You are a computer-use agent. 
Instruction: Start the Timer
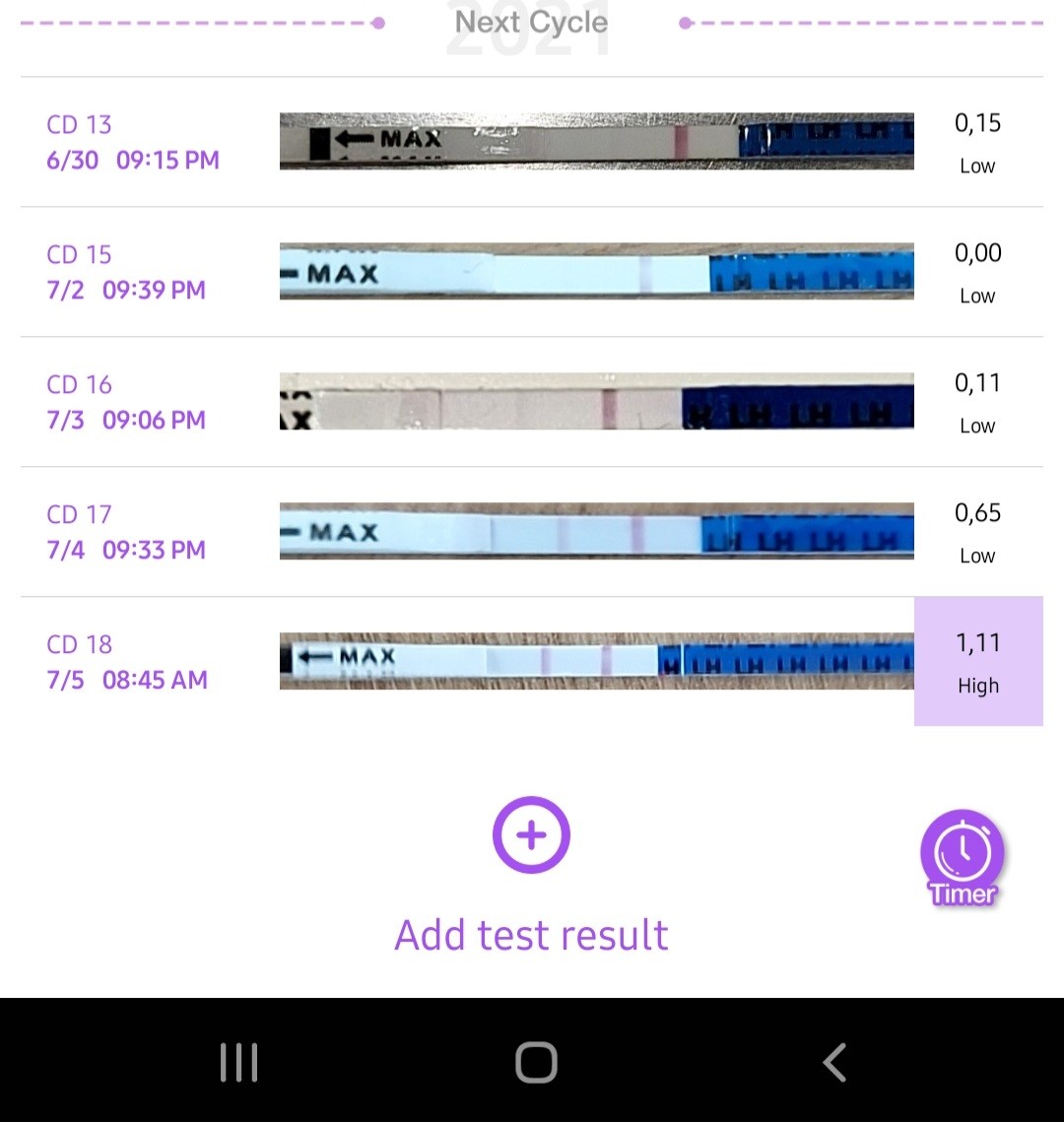962,857
